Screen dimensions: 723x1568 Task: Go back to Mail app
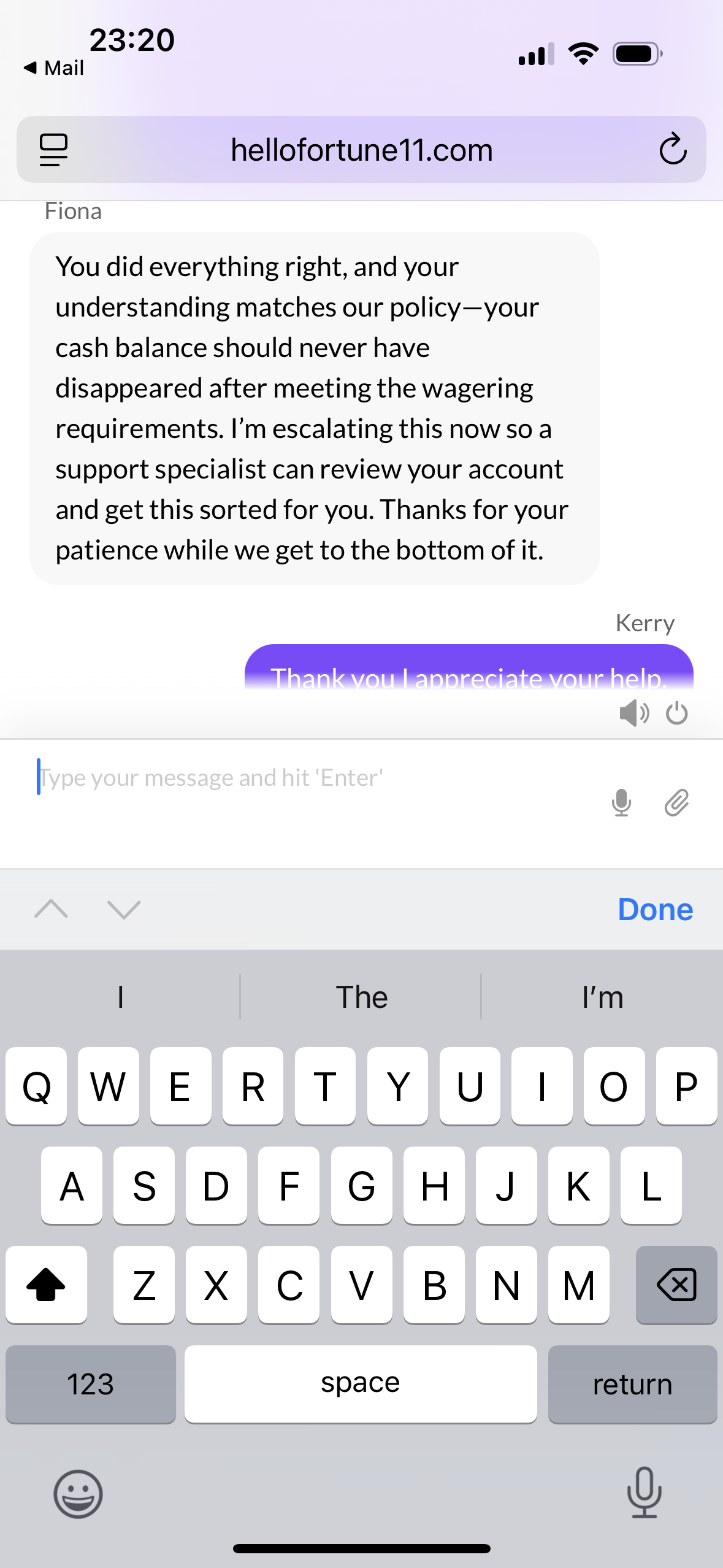tap(53, 67)
